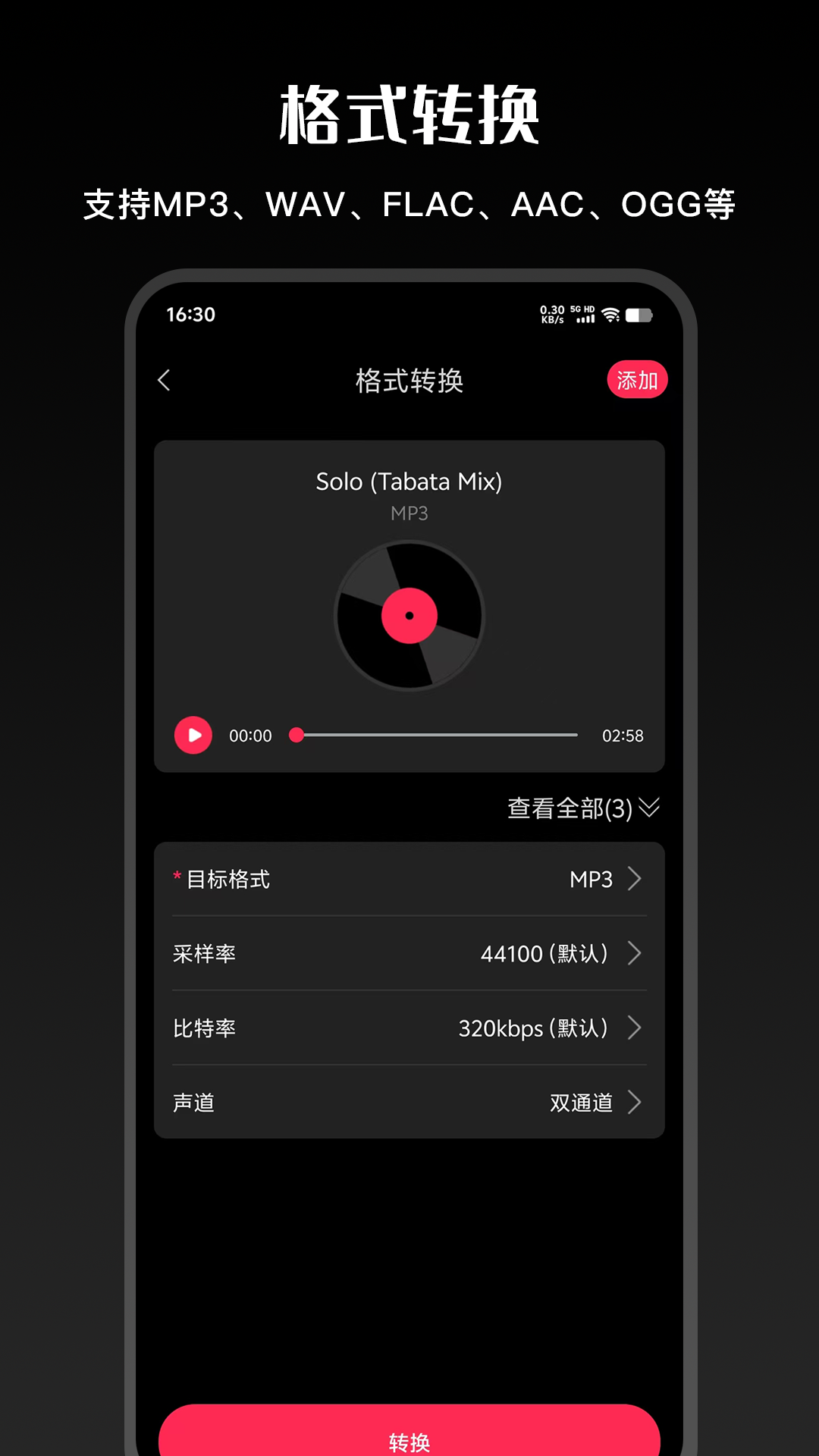The height and width of the screenshot is (1456, 819).
Task: Tap the Wi-Fi icon in status bar
Action: coord(611,313)
